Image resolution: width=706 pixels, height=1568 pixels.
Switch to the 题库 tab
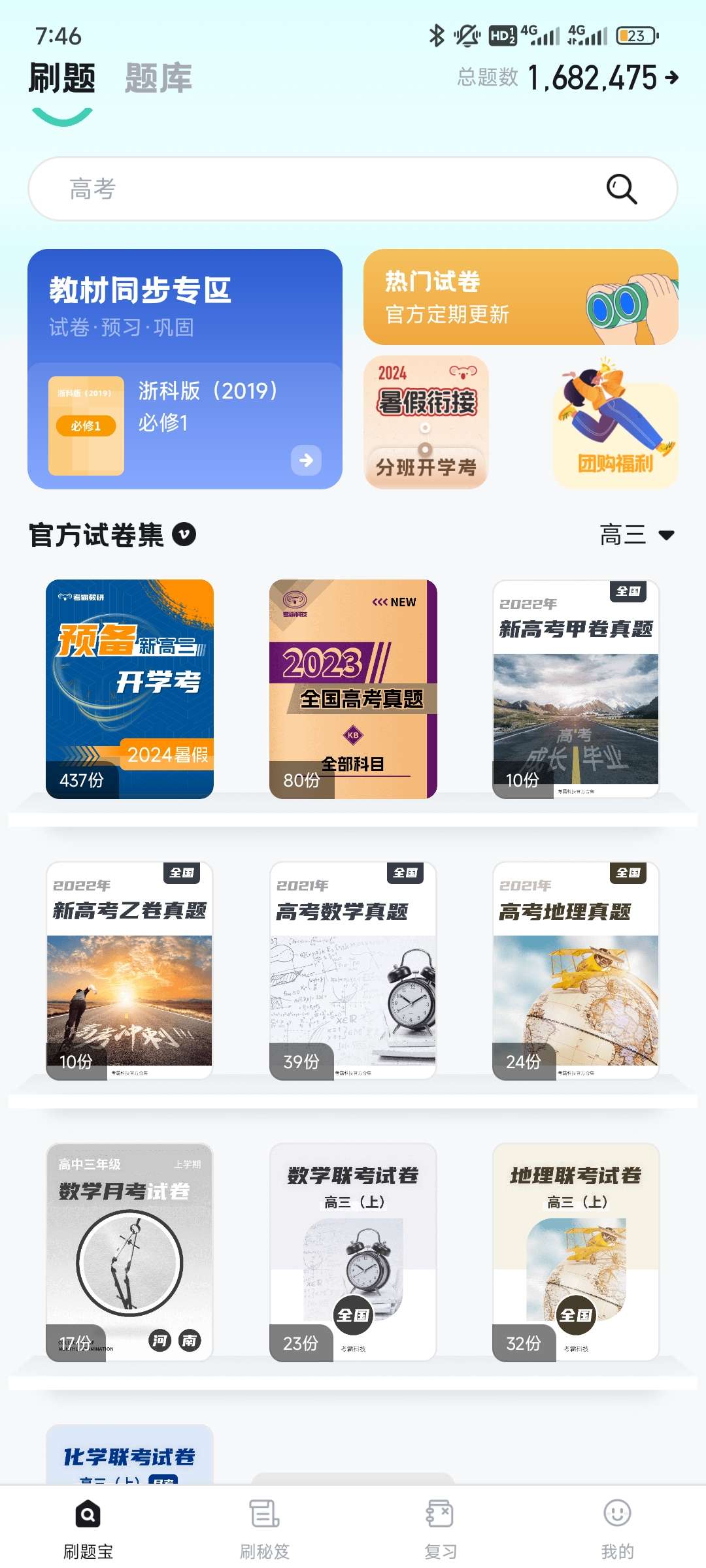[x=158, y=79]
